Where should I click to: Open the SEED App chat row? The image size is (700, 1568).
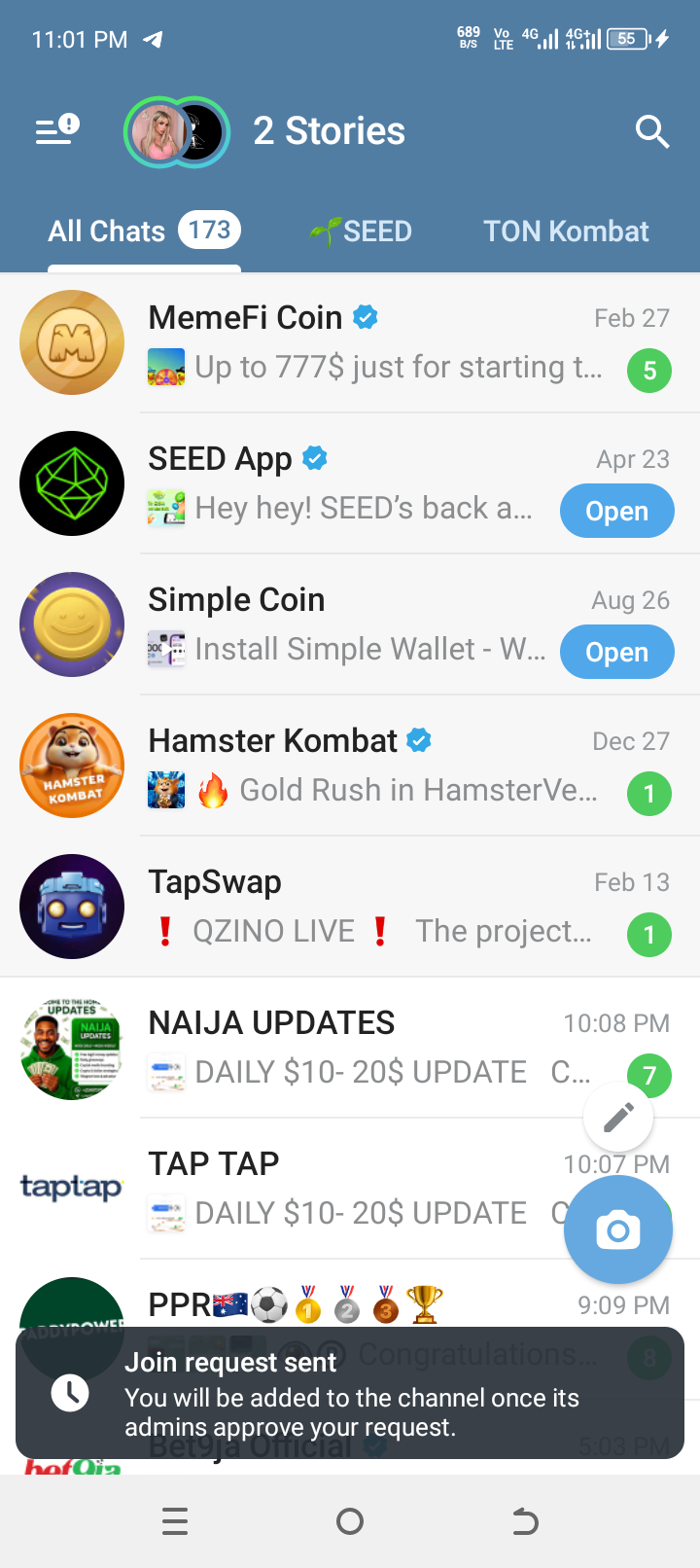tap(340, 483)
